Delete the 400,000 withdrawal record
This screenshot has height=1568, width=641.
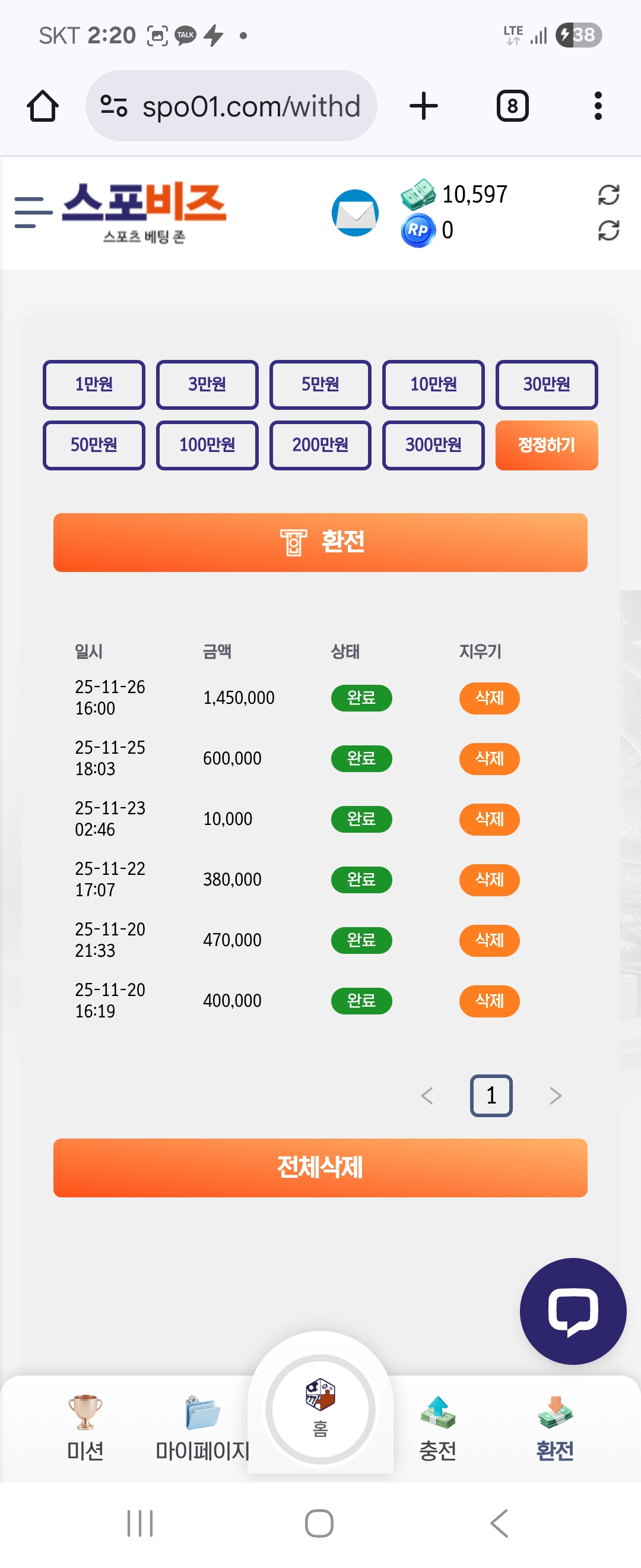(x=489, y=1001)
